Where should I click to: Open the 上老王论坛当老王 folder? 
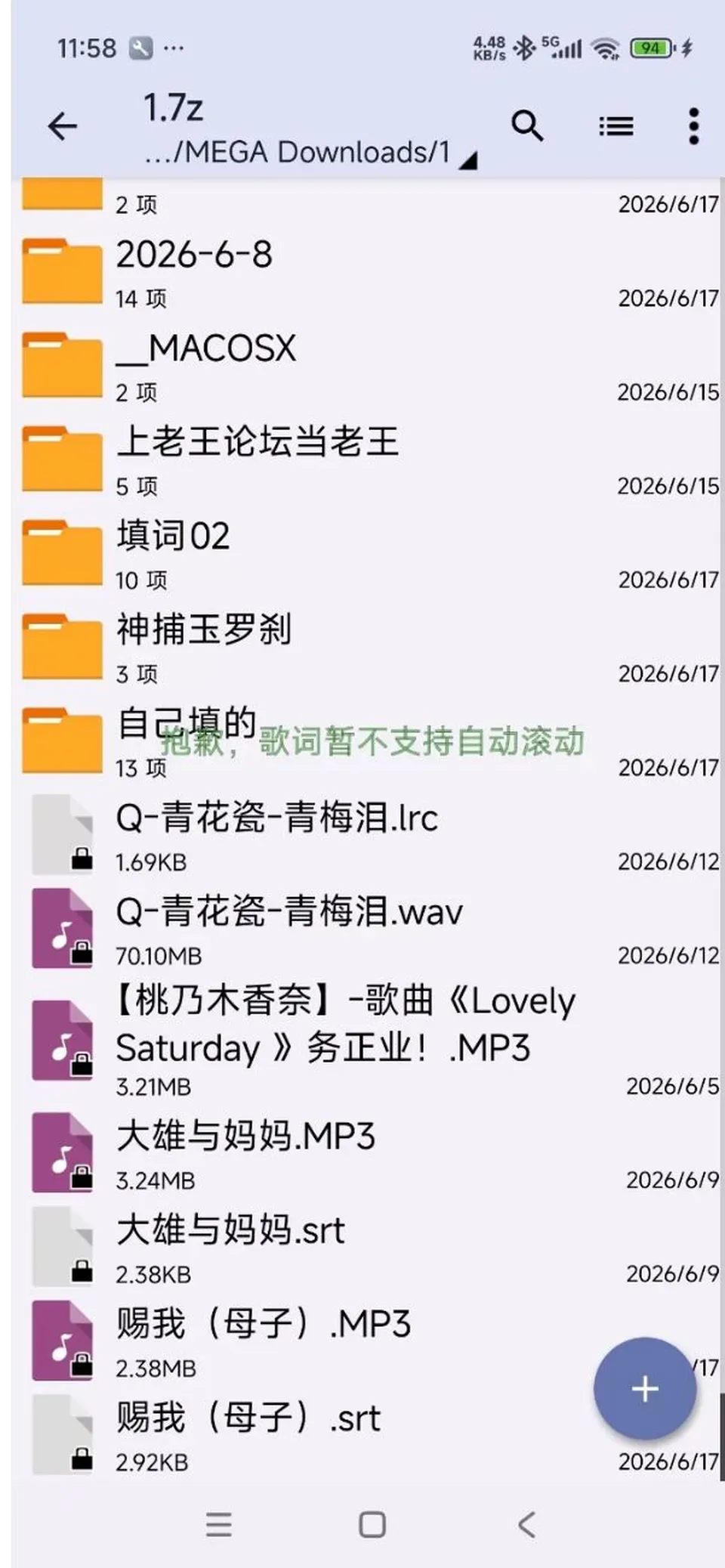click(x=367, y=461)
